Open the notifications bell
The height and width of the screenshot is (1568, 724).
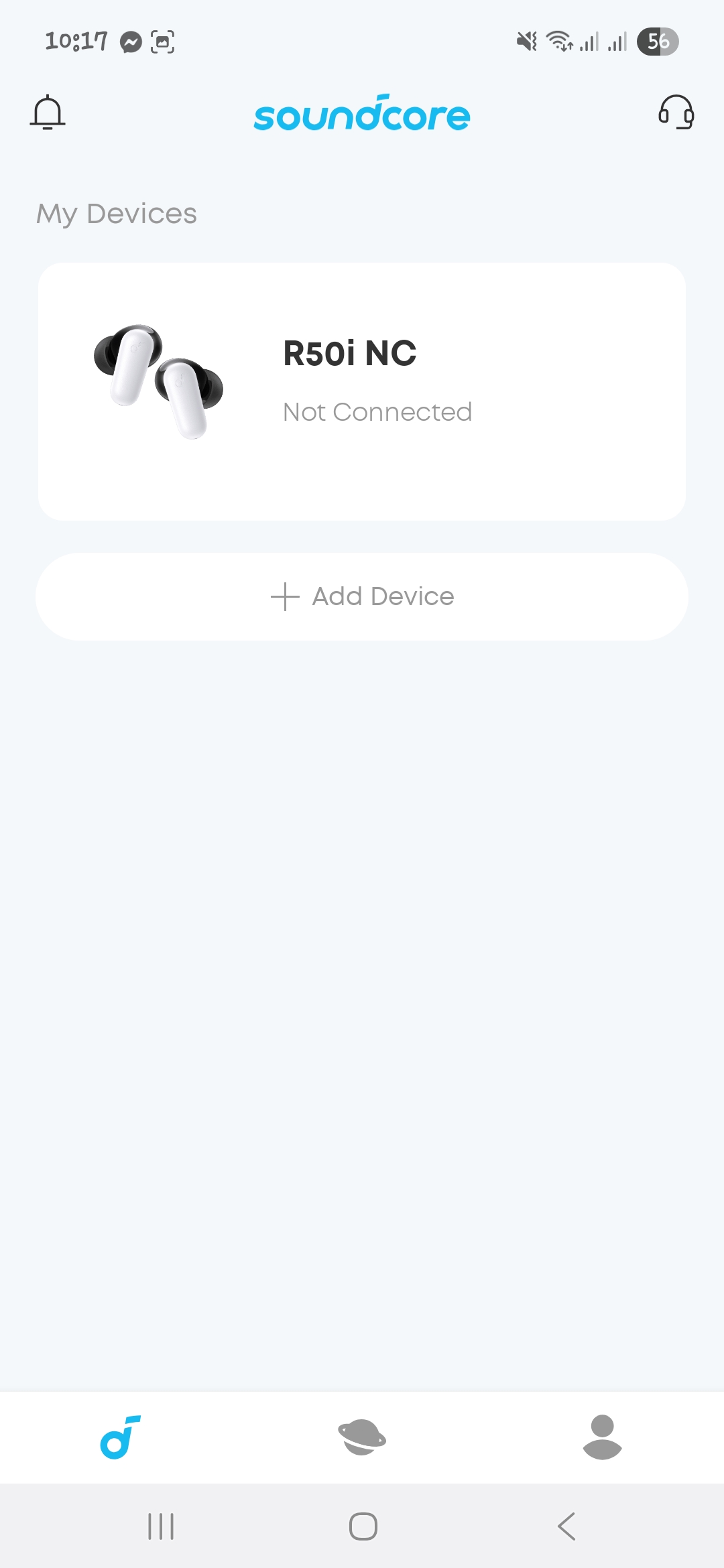(x=48, y=112)
